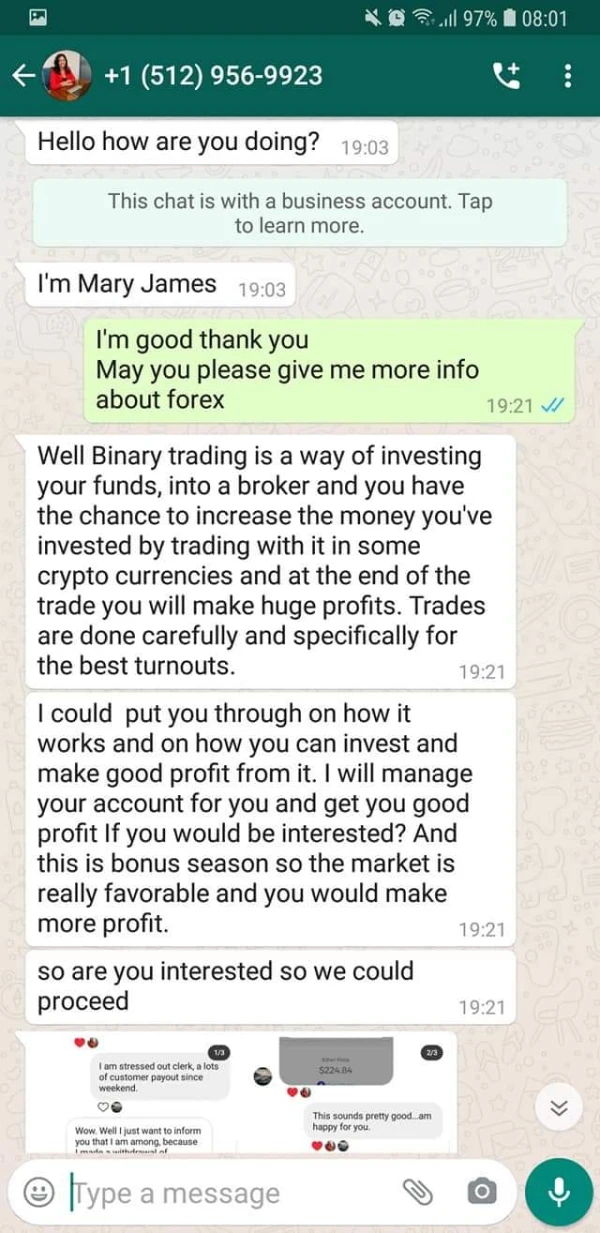600x1233 pixels.
Task: Jump to the latest messages
Action: [560, 1107]
